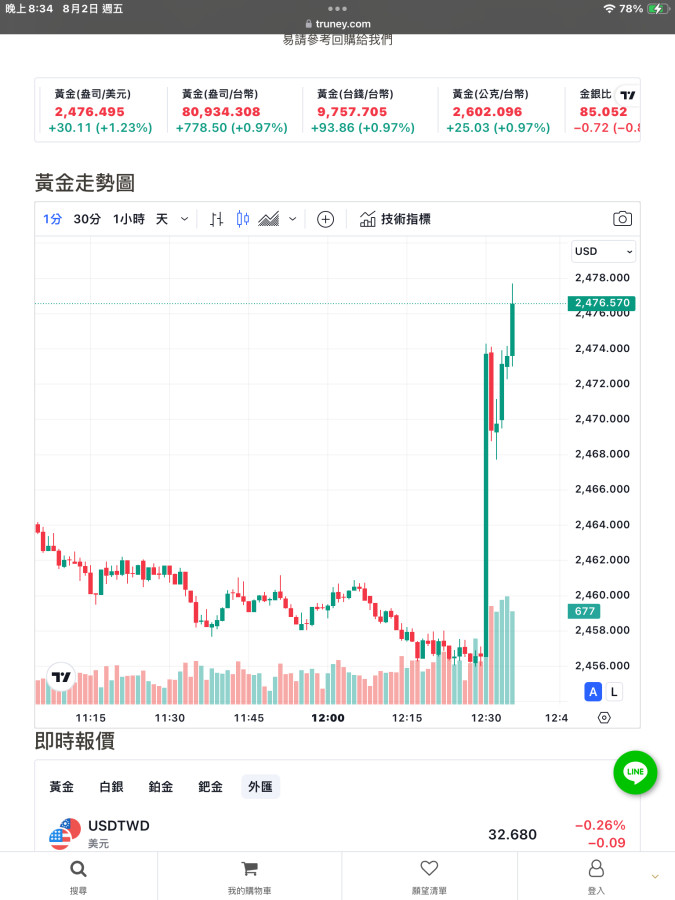Select the 黃金 quotes tab

tap(62, 787)
